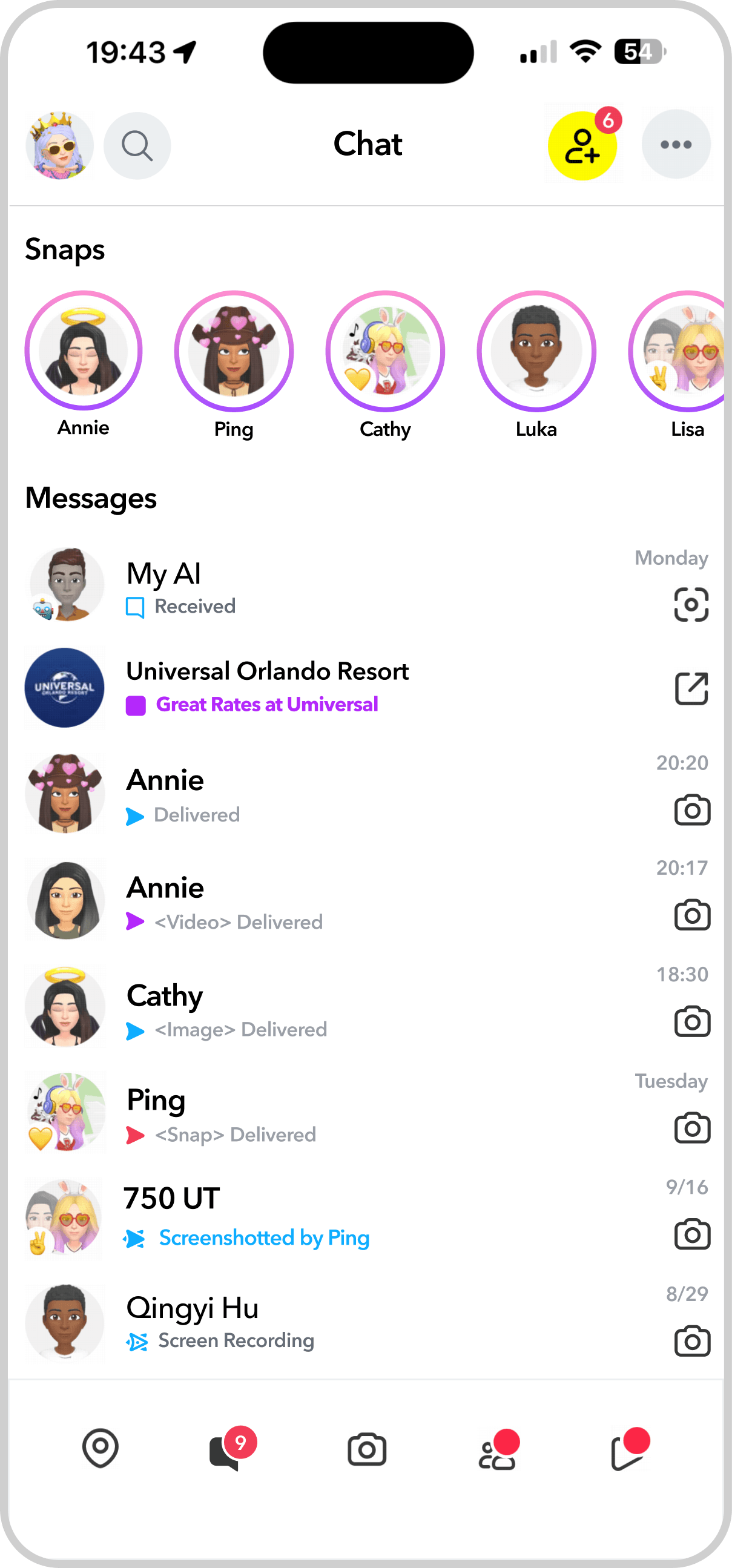Switch to the Camera tab
The height and width of the screenshot is (1568, 732).
coord(367,1449)
